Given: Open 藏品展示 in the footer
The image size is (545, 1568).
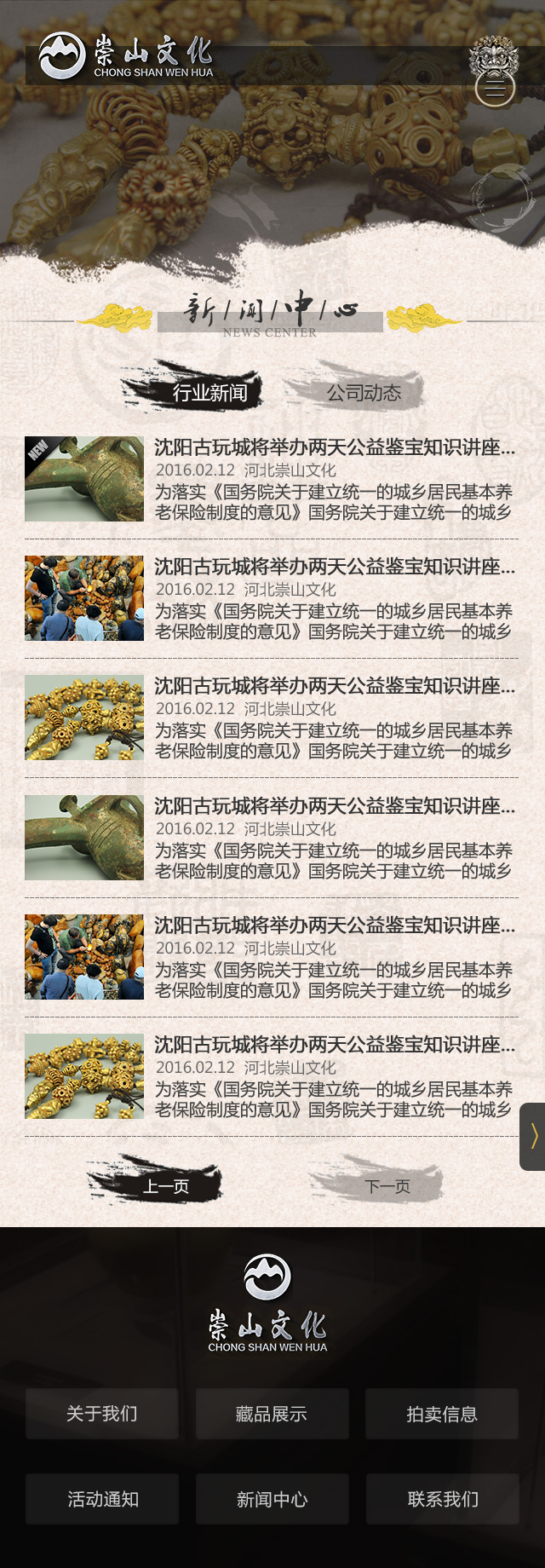Looking at the screenshot, I should point(272,1414).
